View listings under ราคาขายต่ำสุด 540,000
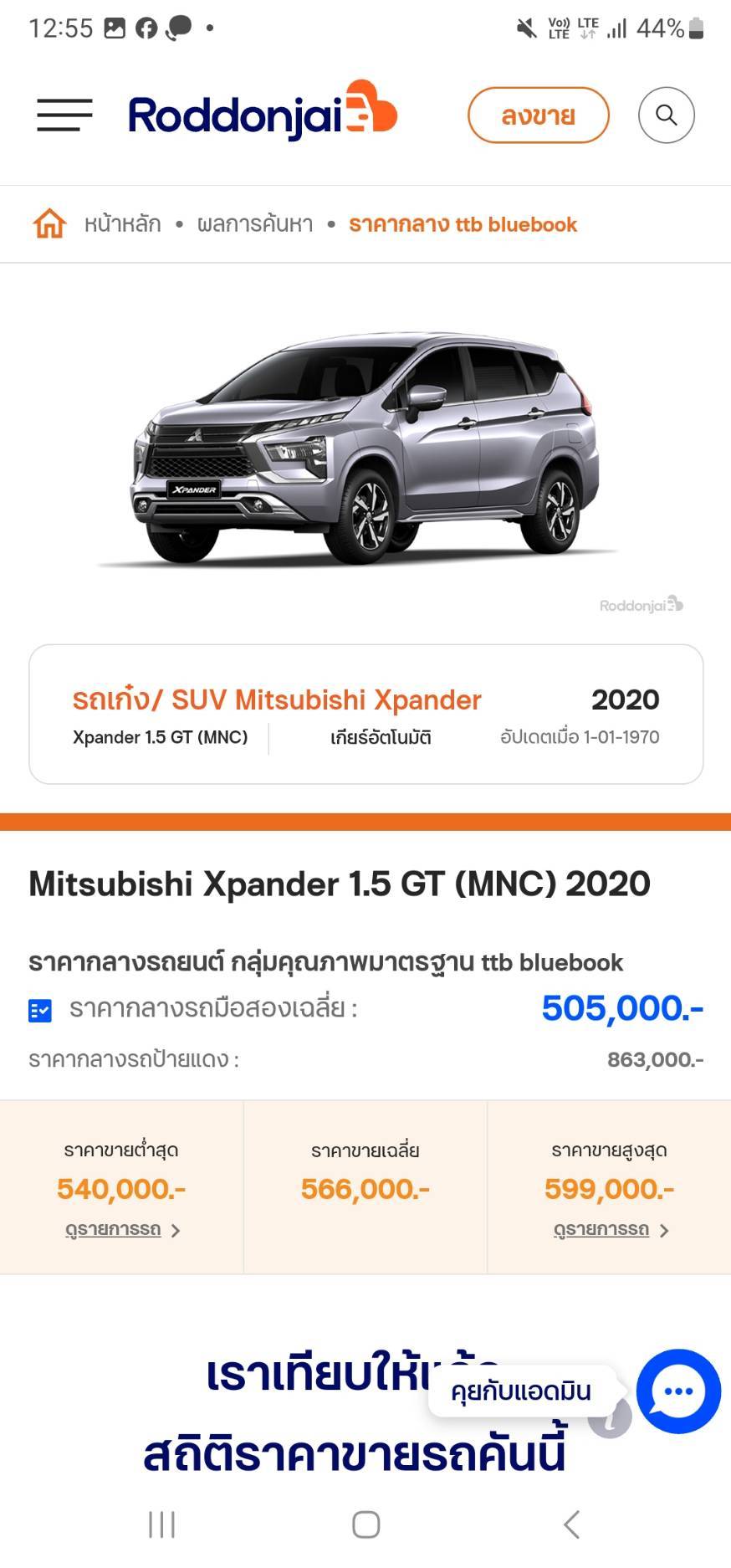The image size is (731, 1568). coord(122,1230)
